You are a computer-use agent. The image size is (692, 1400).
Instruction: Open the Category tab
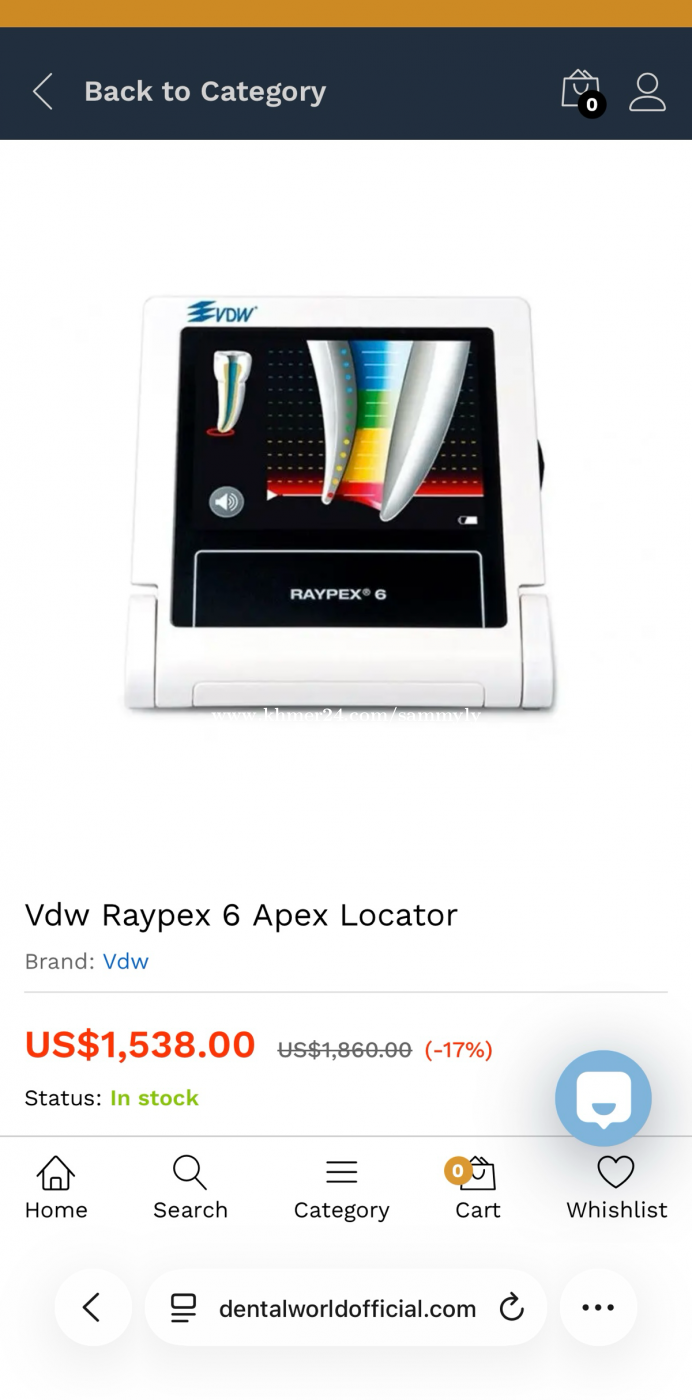point(341,1187)
